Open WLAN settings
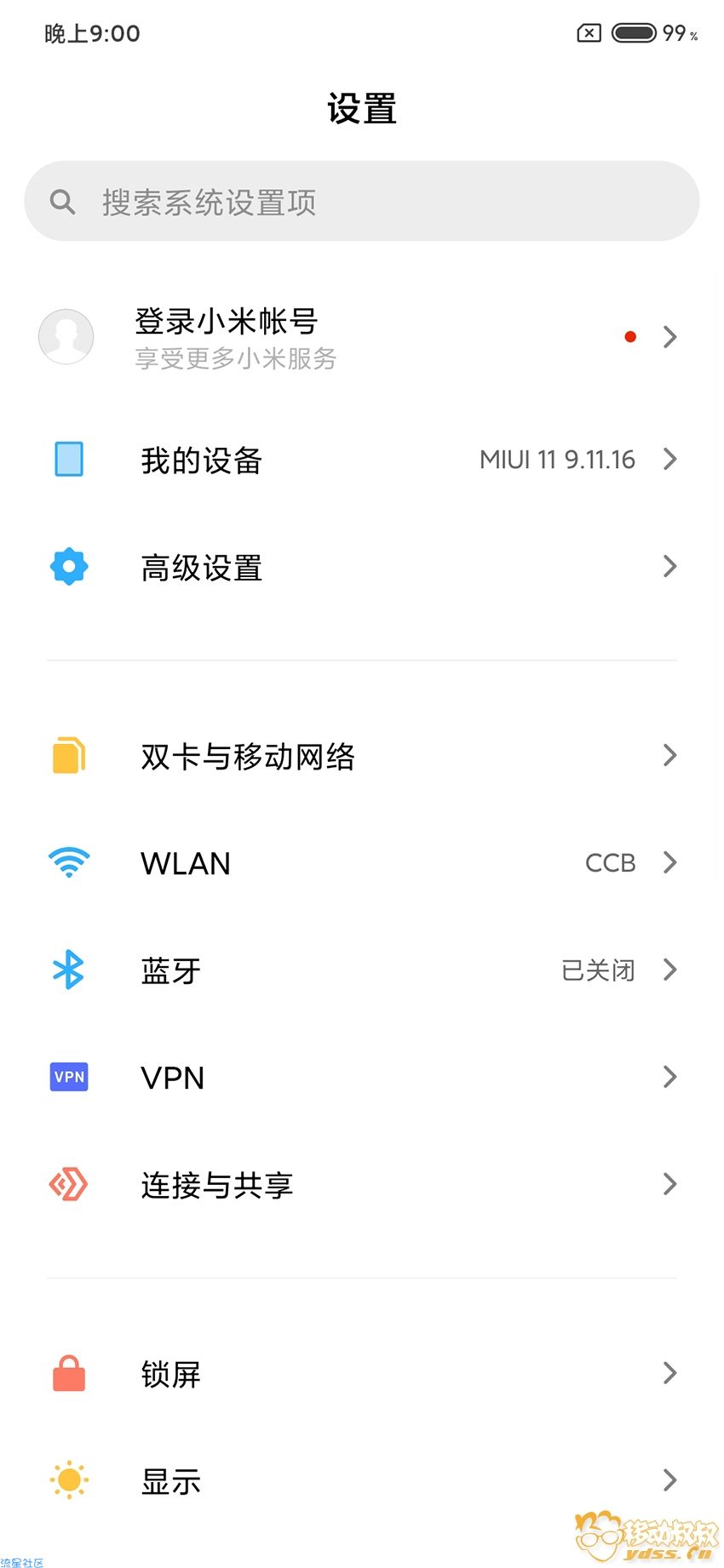This screenshot has width=724, height=1568. [x=362, y=863]
